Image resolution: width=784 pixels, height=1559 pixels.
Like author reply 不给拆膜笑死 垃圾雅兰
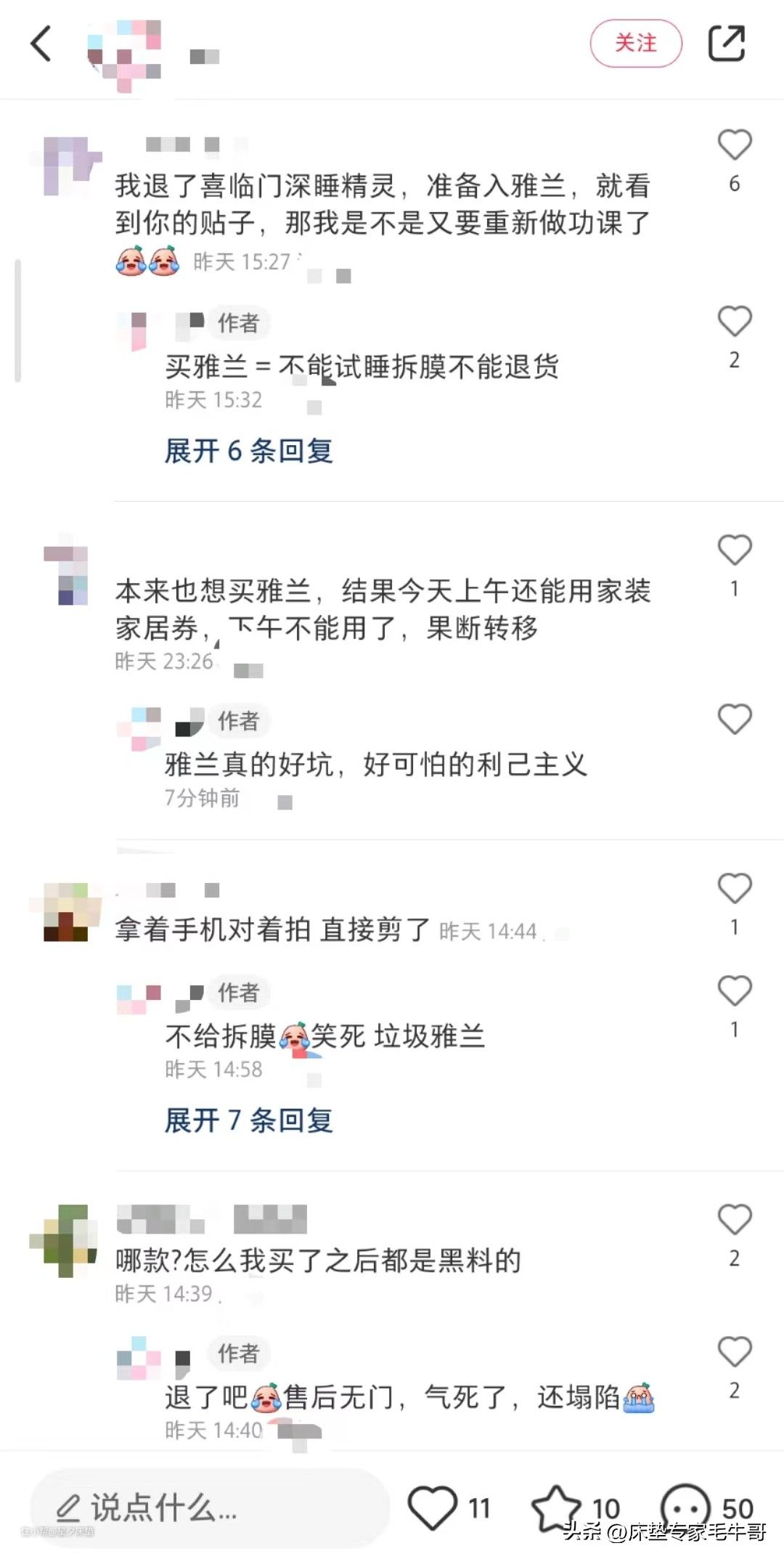pyautogui.click(x=734, y=991)
